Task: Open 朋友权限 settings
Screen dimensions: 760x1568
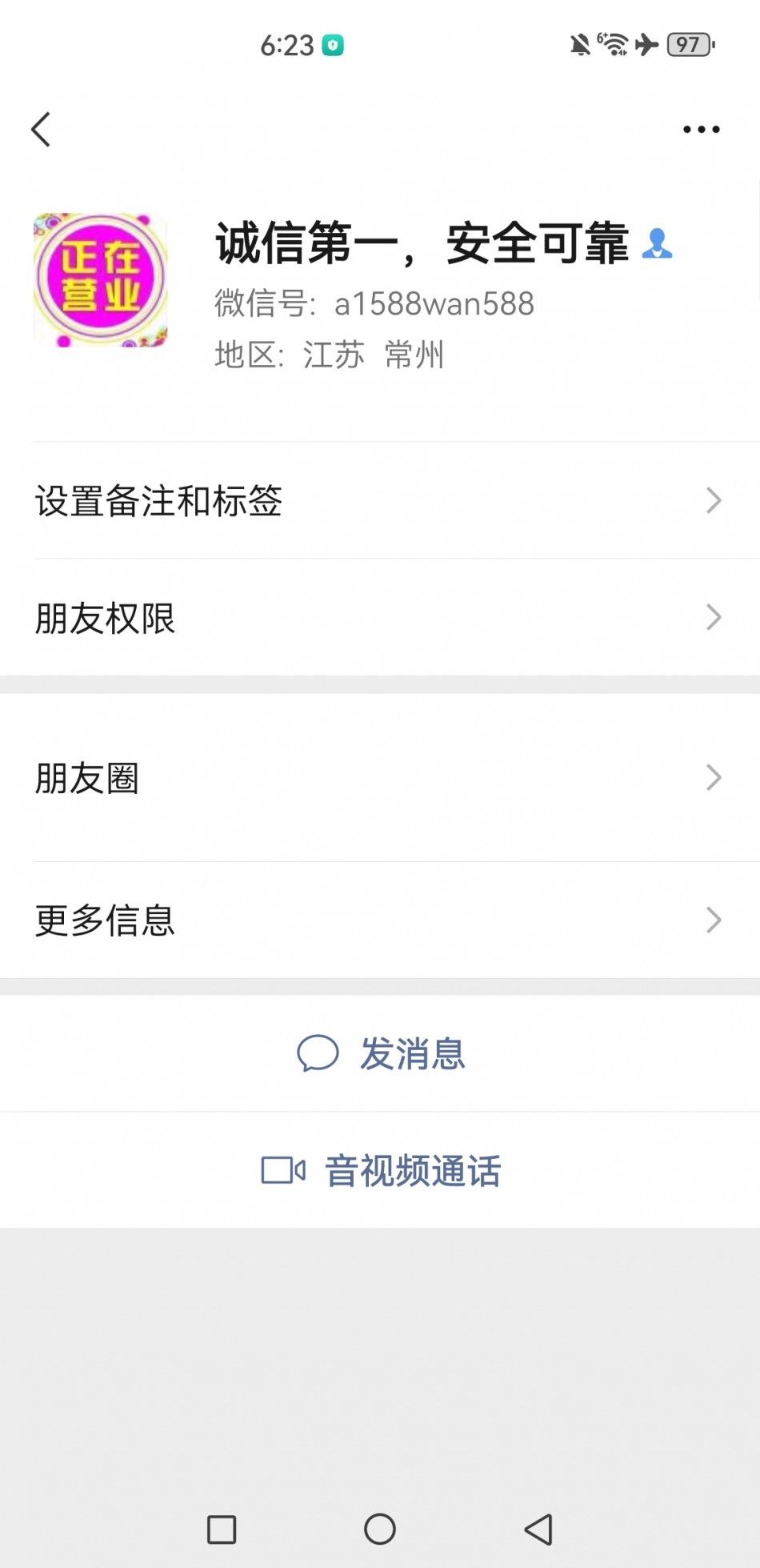Action: [380, 618]
